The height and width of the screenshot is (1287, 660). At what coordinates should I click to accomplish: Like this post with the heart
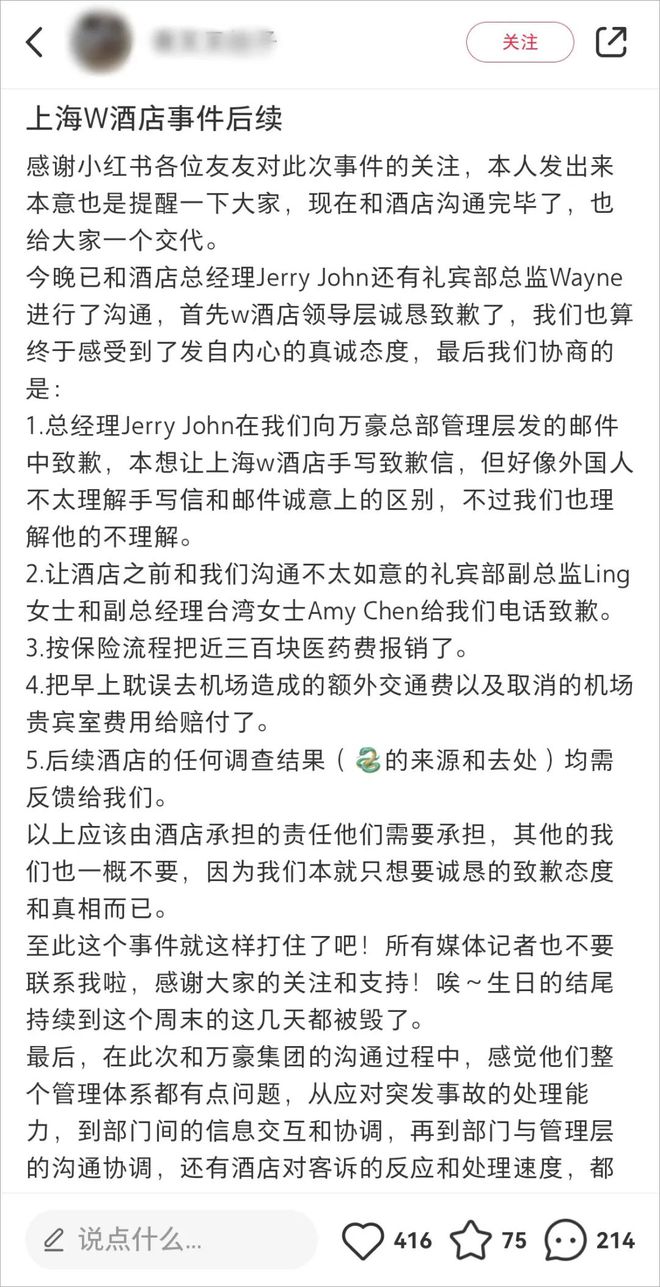point(363,1241)
